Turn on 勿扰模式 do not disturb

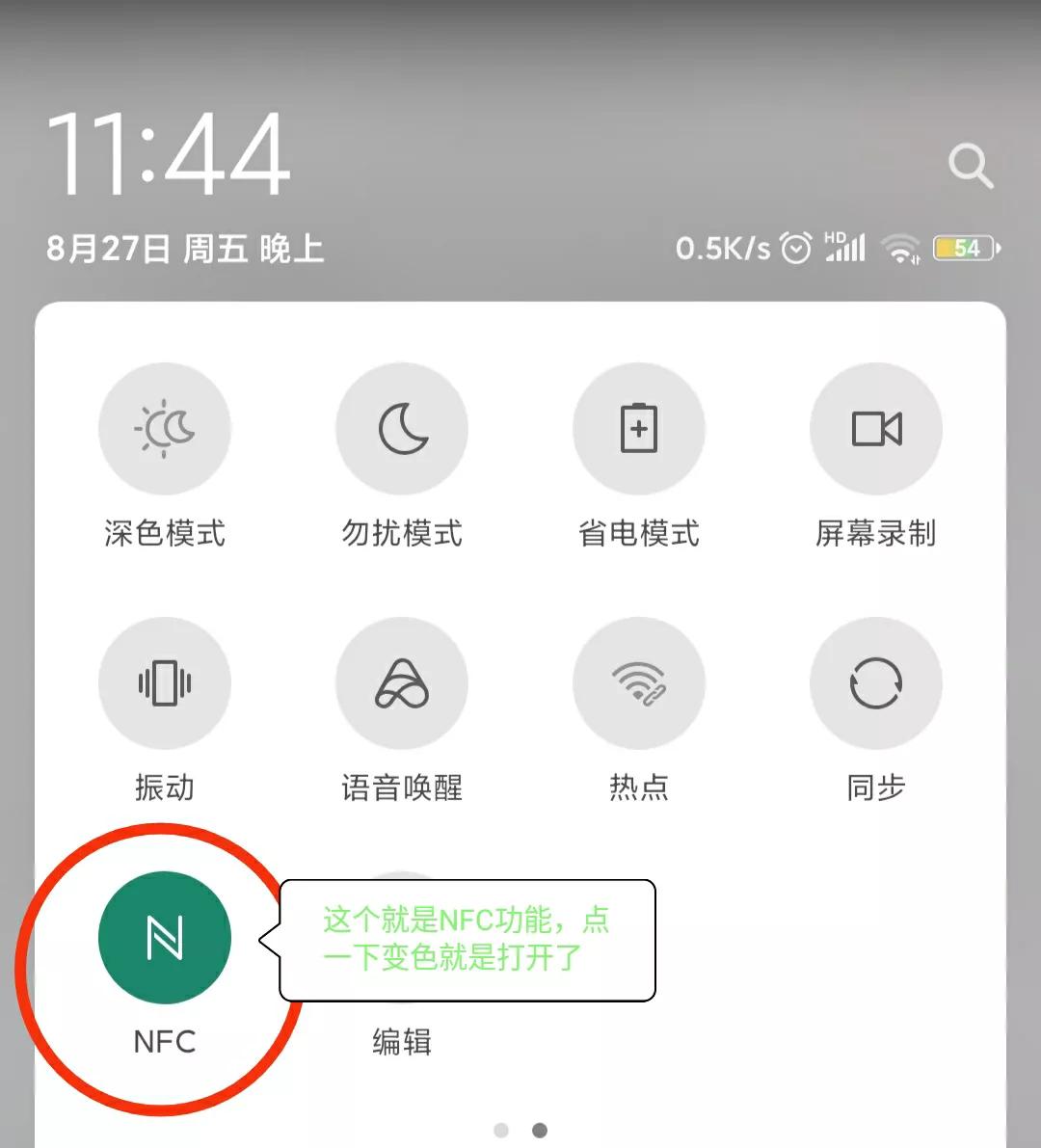click(x=401, y=429)
